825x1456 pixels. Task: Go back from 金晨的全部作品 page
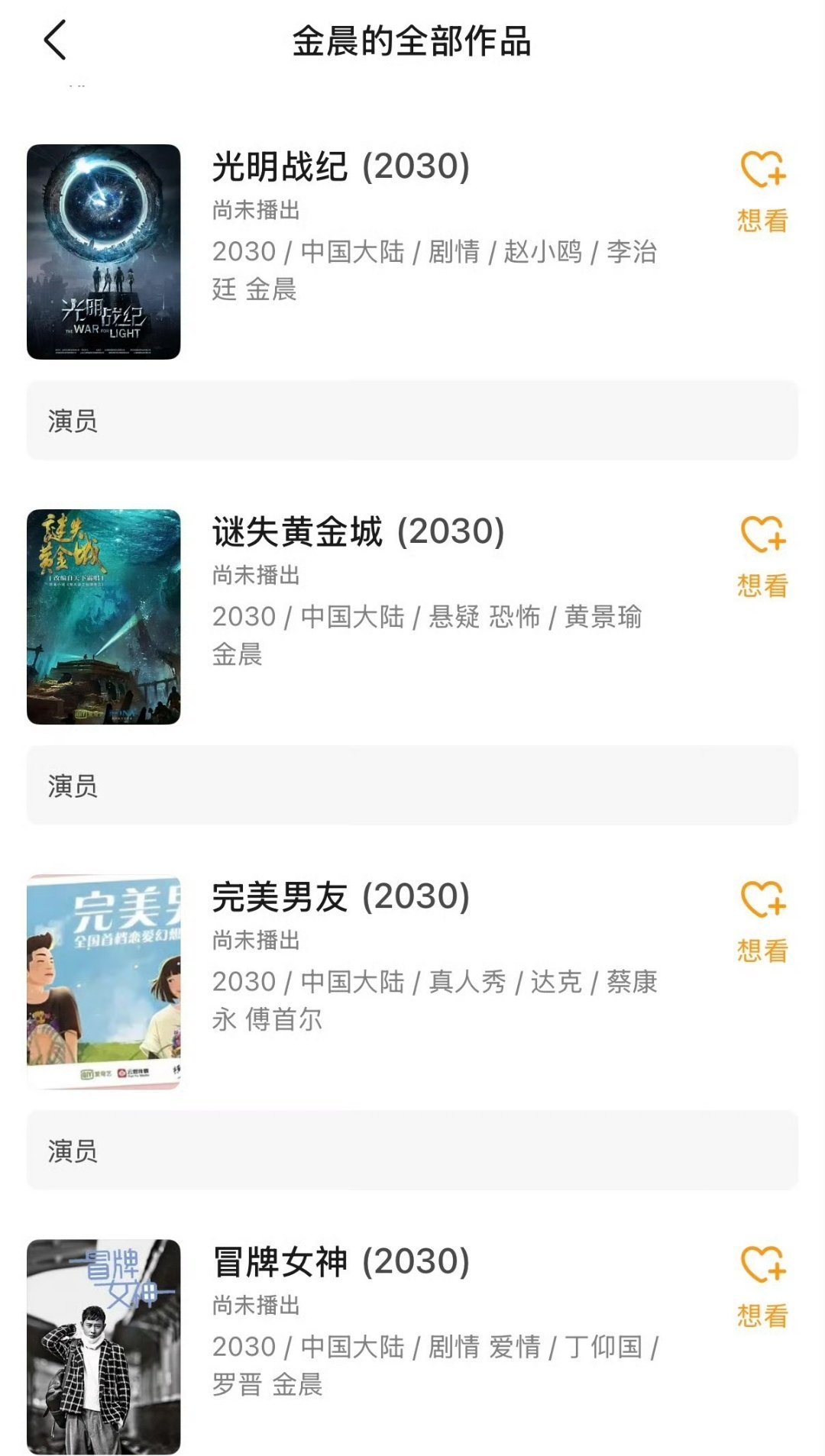55,40
